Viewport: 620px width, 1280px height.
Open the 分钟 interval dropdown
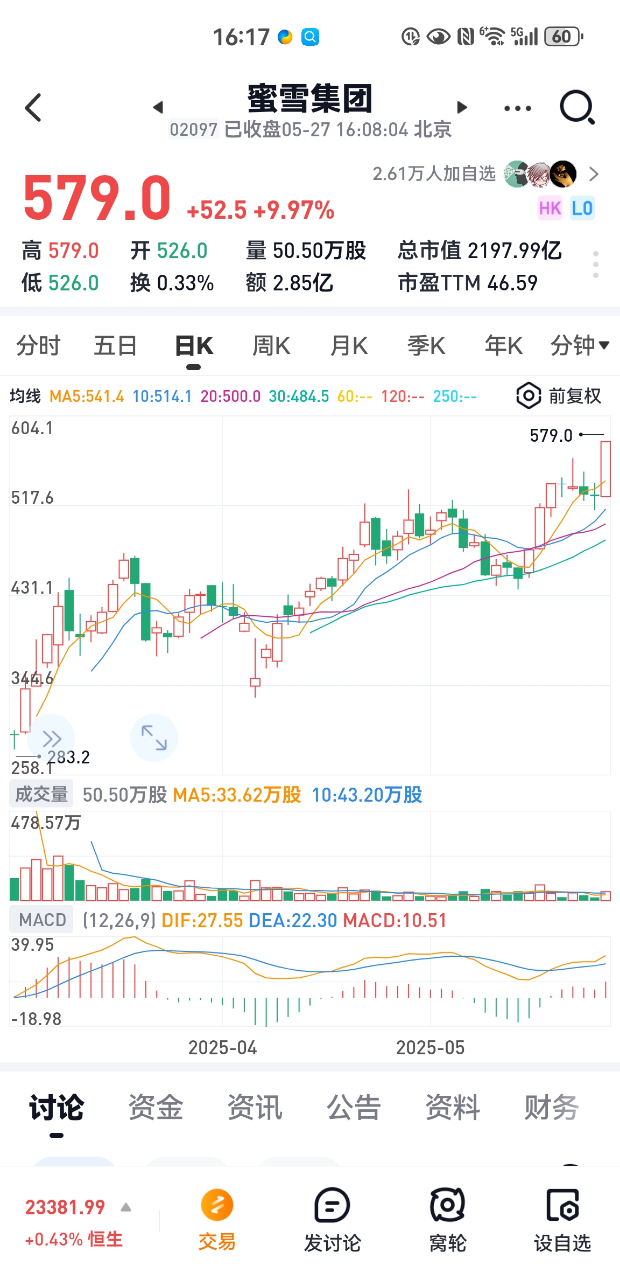tap(581, 346)
